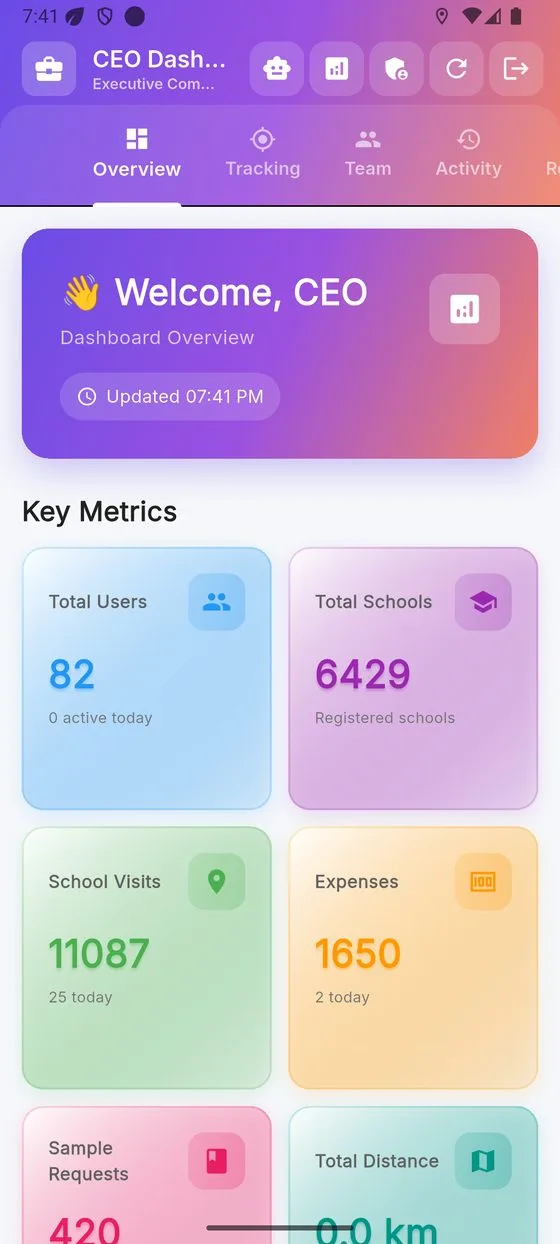
Task: Select the Overview tab
Action: point(137,154)
